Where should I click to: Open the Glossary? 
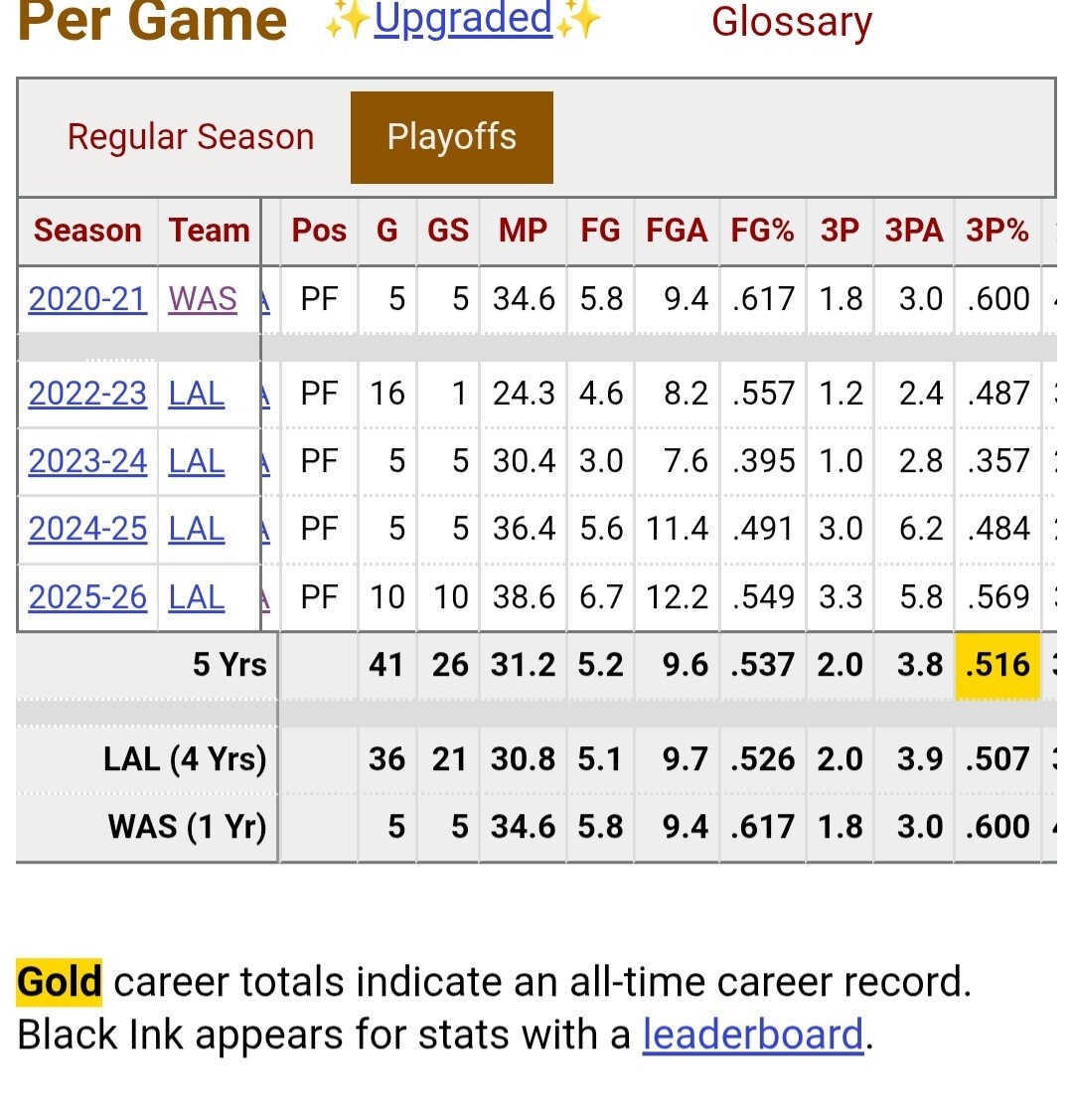(792, 22)
